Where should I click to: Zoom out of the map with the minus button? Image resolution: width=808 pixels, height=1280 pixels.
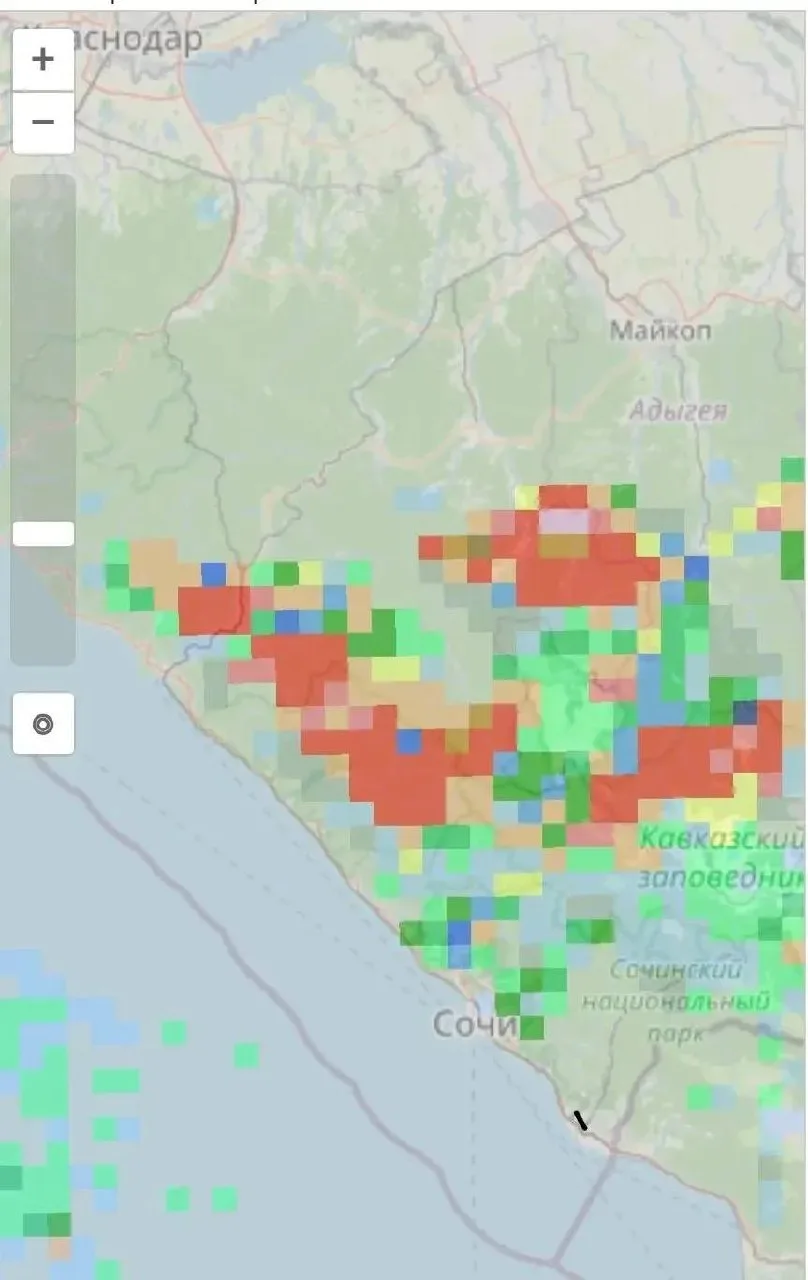tap(43, 123)
